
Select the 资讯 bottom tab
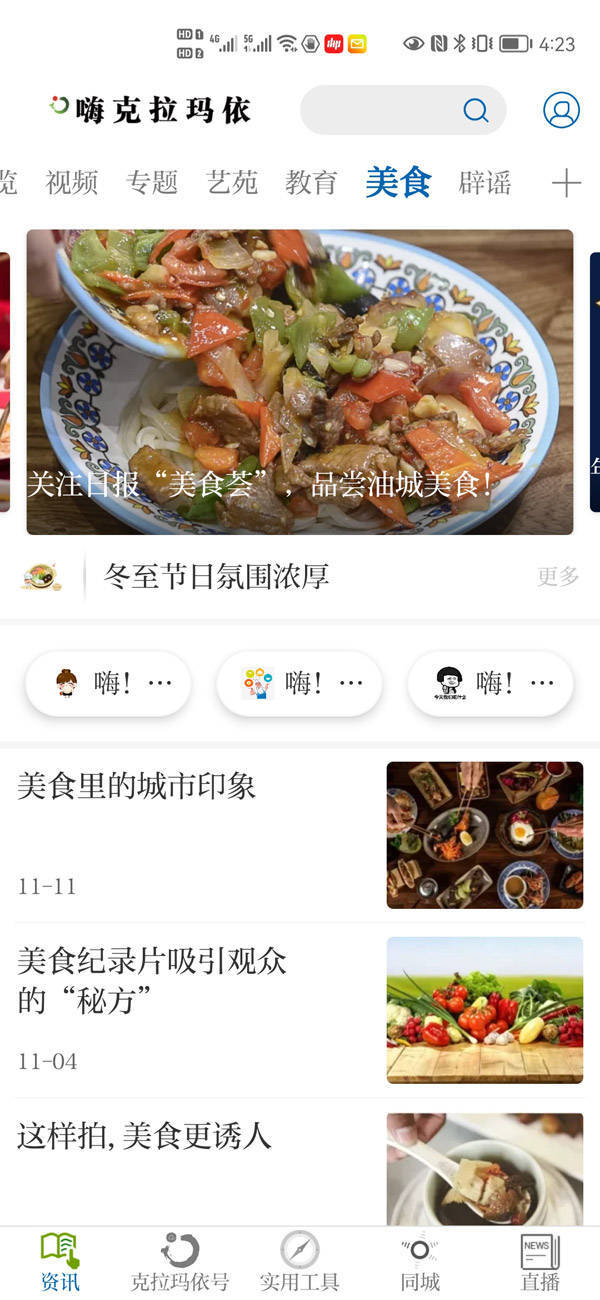60,1263
